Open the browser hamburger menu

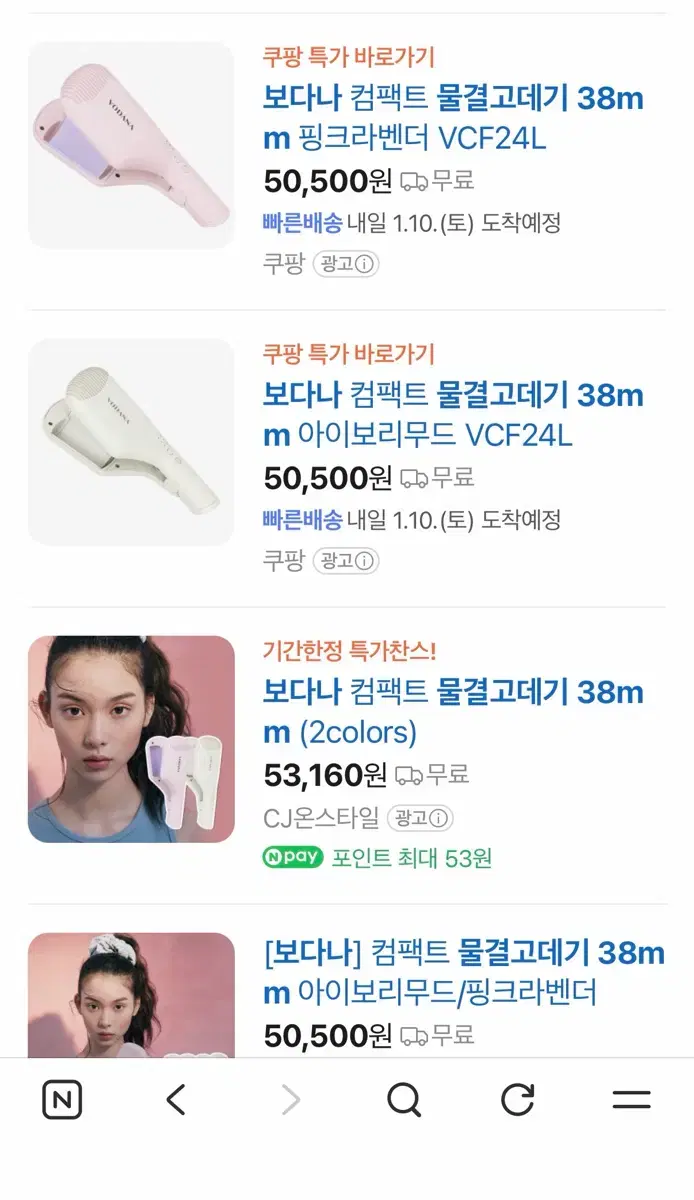point(632,1101)
